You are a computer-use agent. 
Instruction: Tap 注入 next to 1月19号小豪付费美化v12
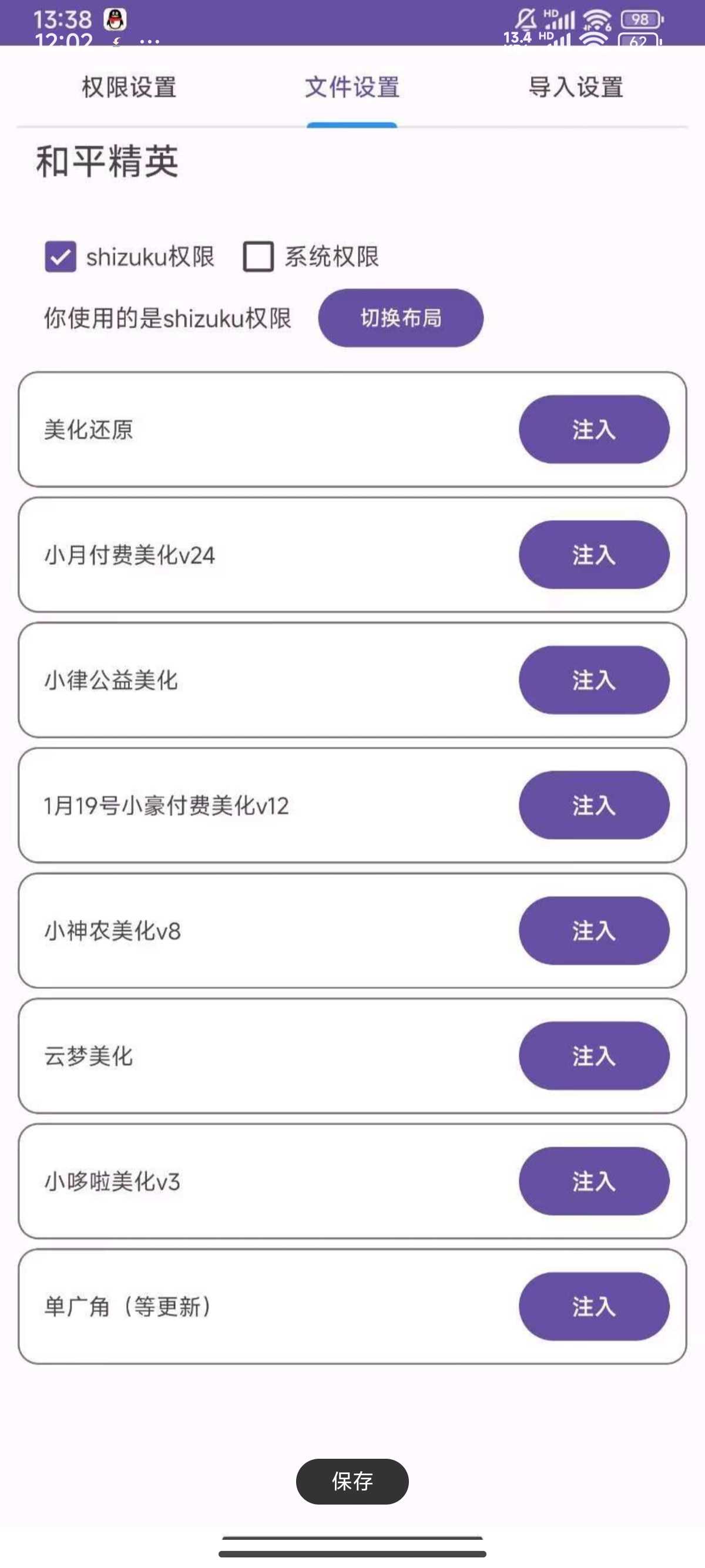[593, 805]
